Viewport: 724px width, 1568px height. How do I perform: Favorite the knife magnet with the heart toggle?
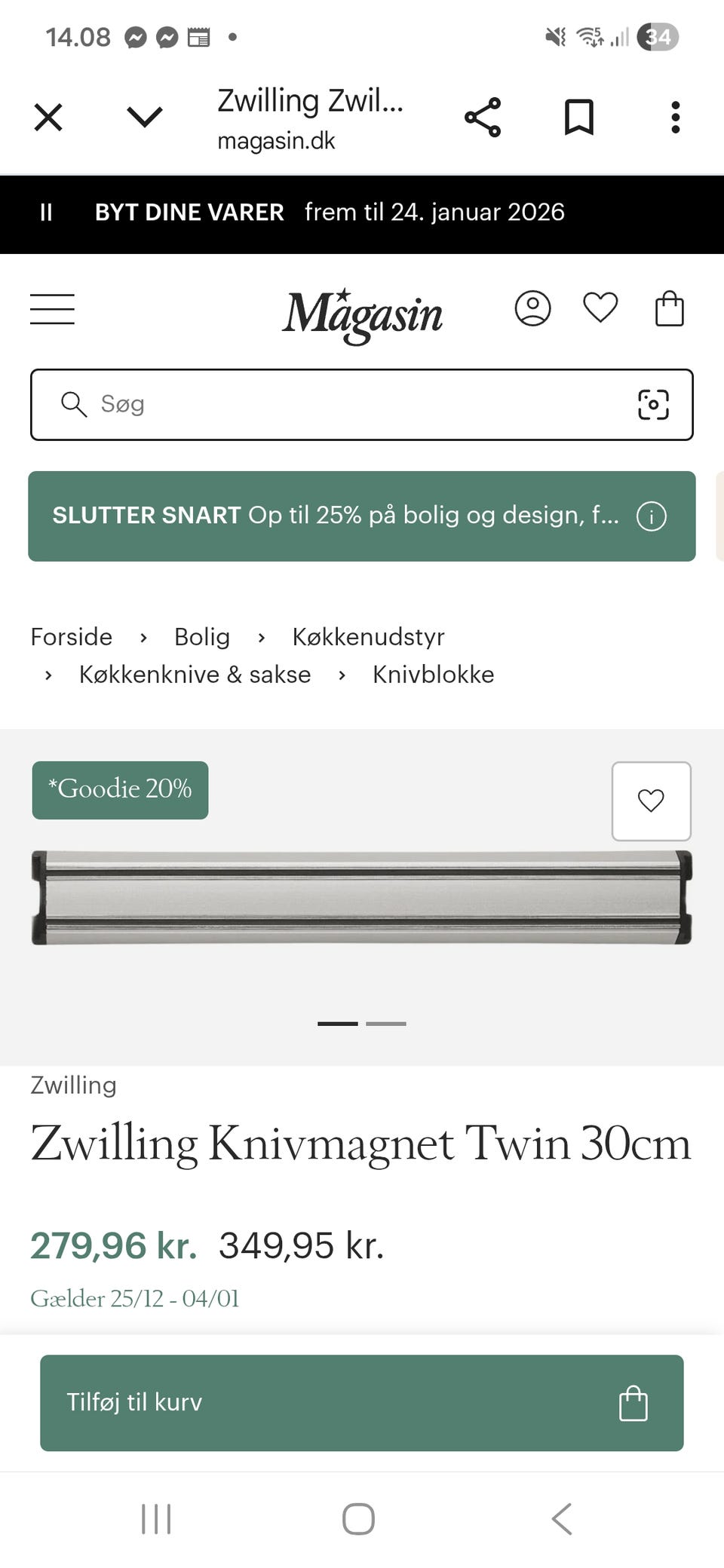coord(651,801)
